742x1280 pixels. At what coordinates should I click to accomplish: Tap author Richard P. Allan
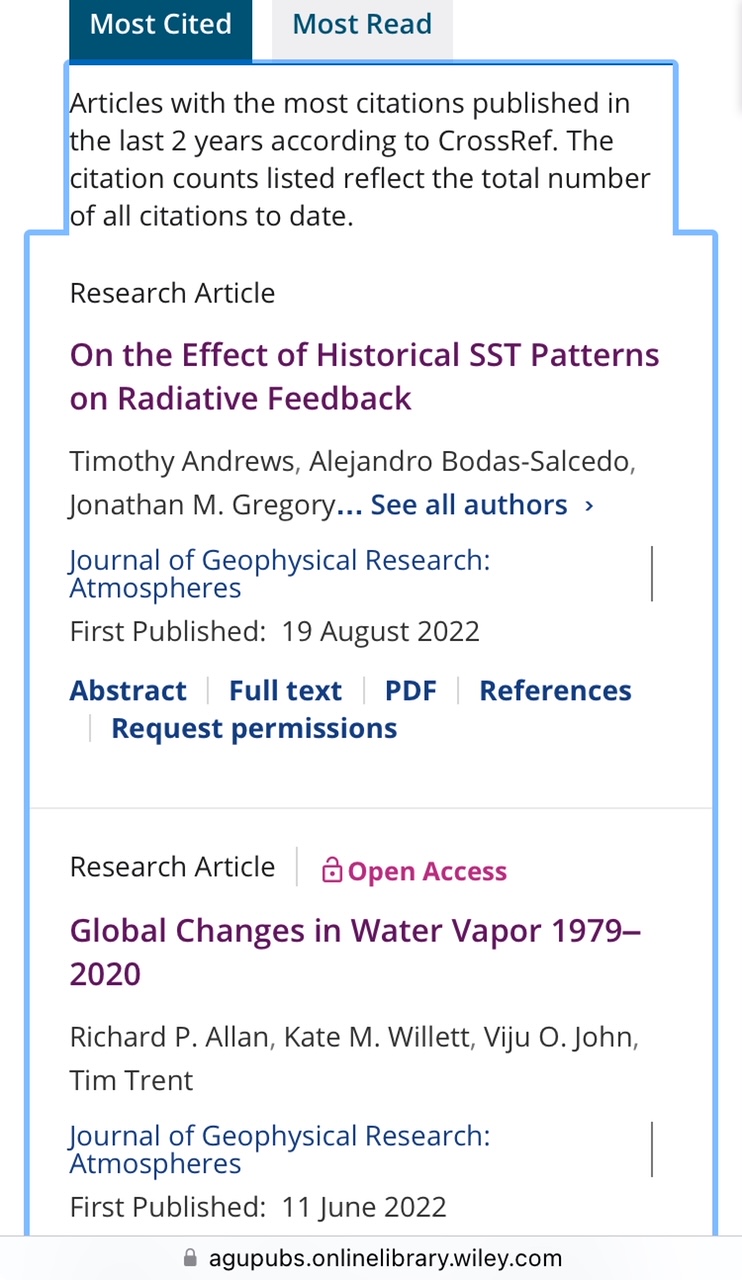(x=169, y=1037)
